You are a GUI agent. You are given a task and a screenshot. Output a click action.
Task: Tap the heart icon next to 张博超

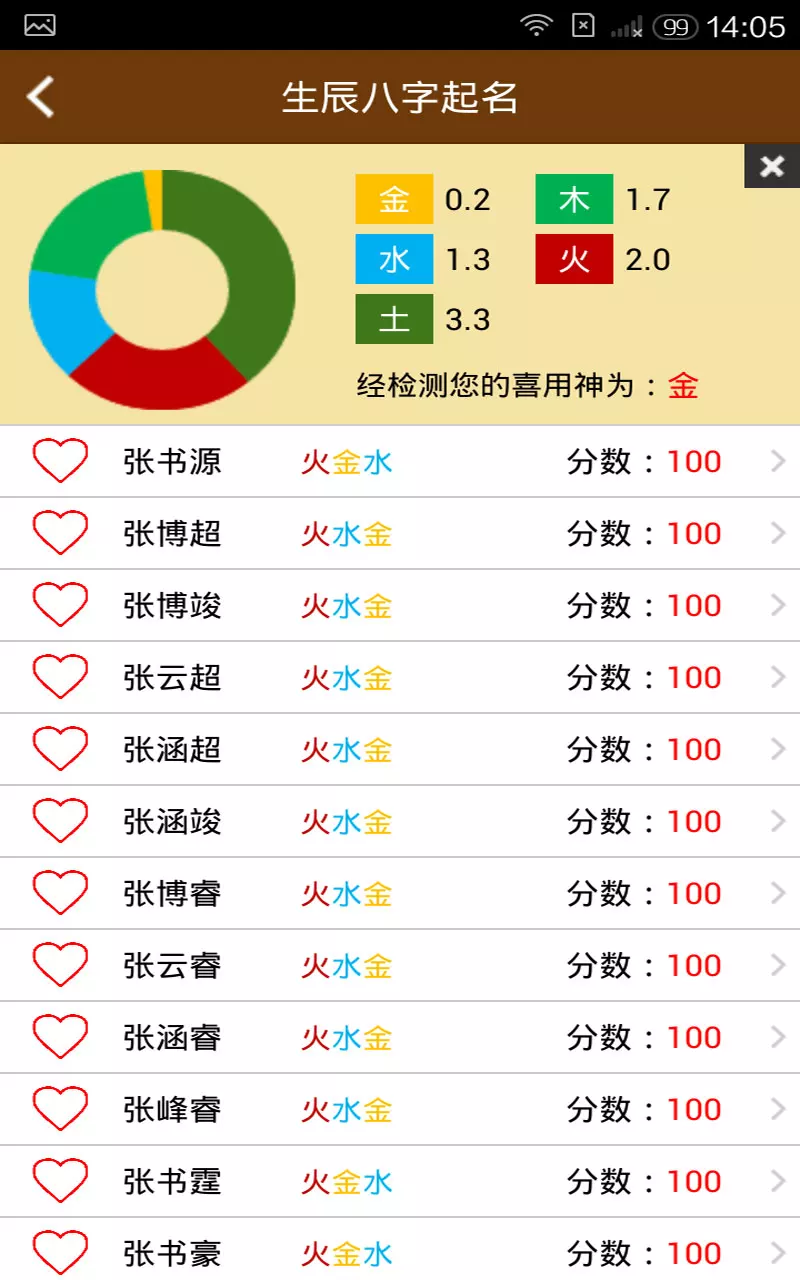click(58, 533)
